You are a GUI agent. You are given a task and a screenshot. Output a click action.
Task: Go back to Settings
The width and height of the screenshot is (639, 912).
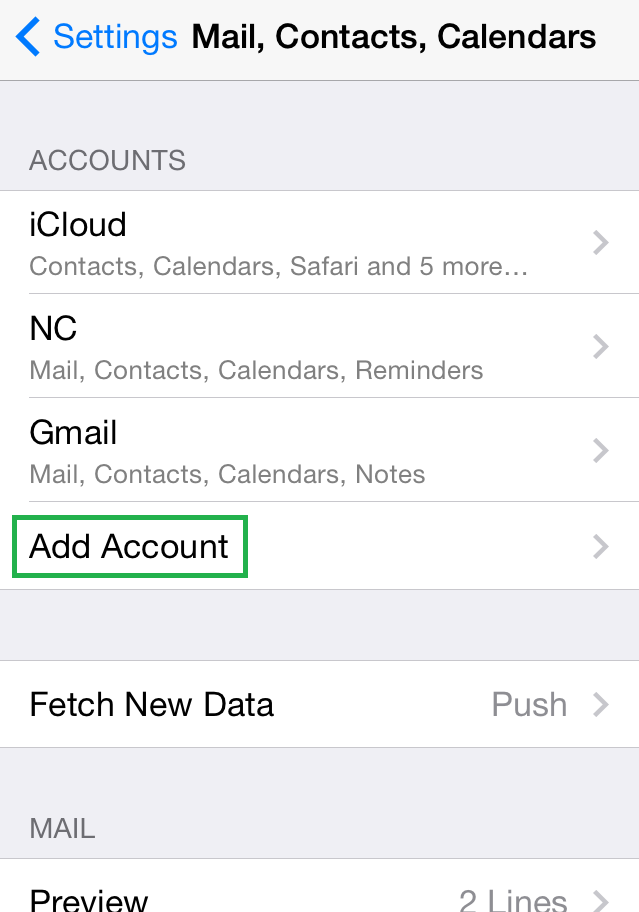tap(97, 38)
